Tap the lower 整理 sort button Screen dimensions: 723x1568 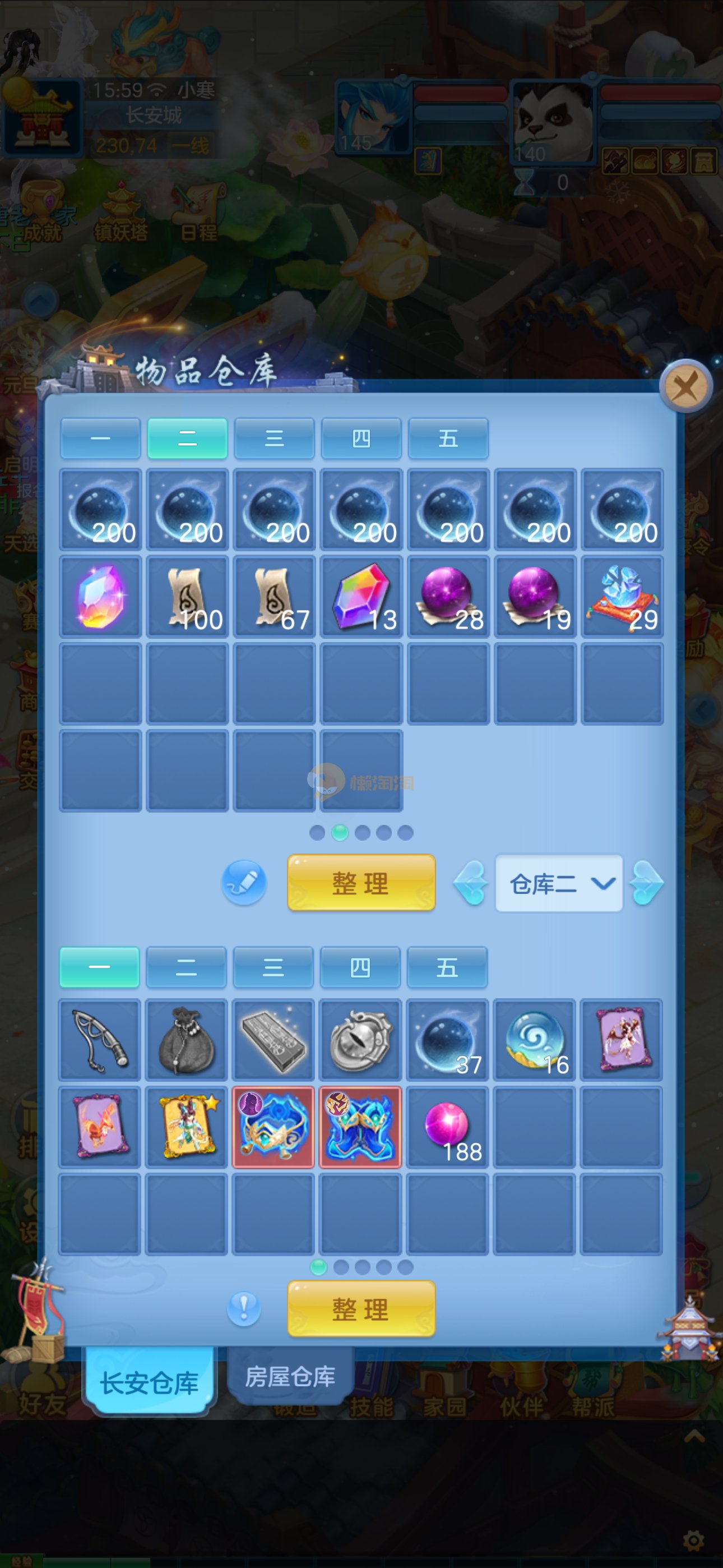coord(361,1309)
